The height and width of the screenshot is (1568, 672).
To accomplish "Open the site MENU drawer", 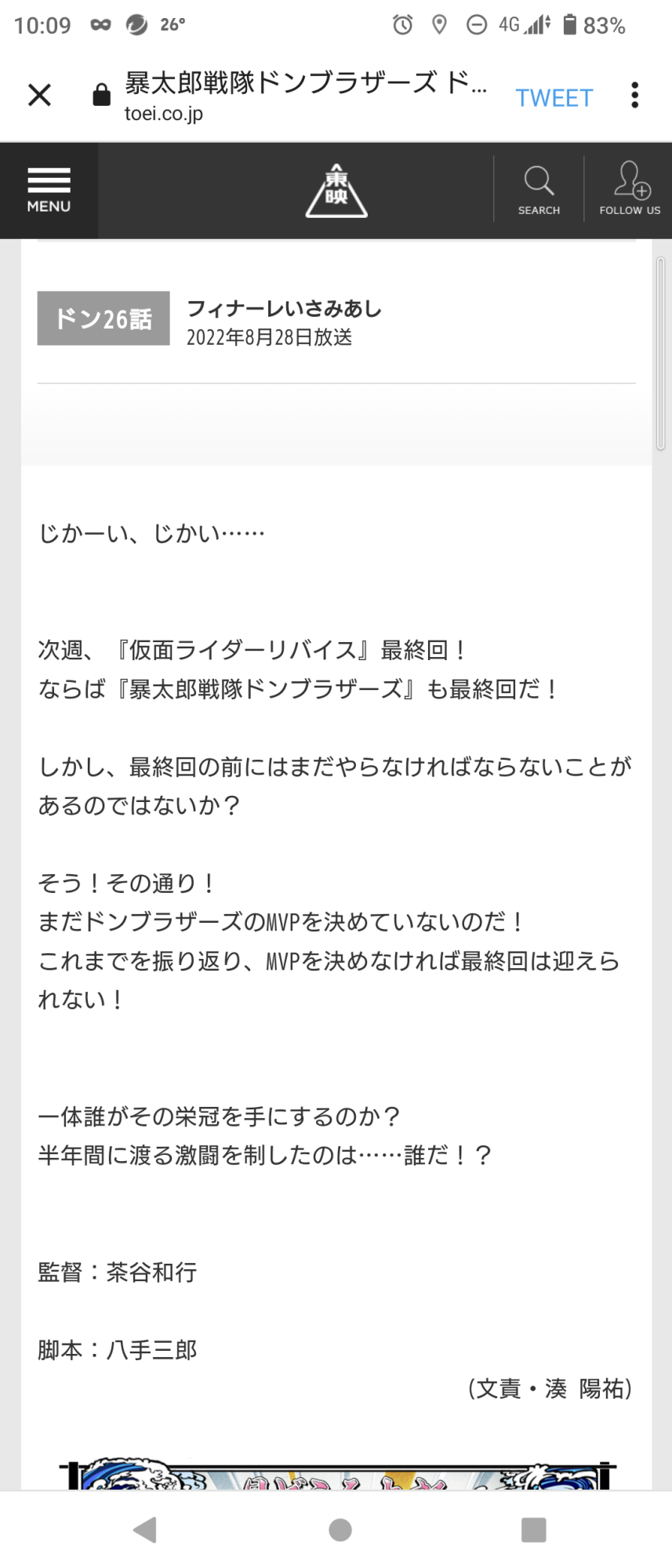I will click(49, 191).
